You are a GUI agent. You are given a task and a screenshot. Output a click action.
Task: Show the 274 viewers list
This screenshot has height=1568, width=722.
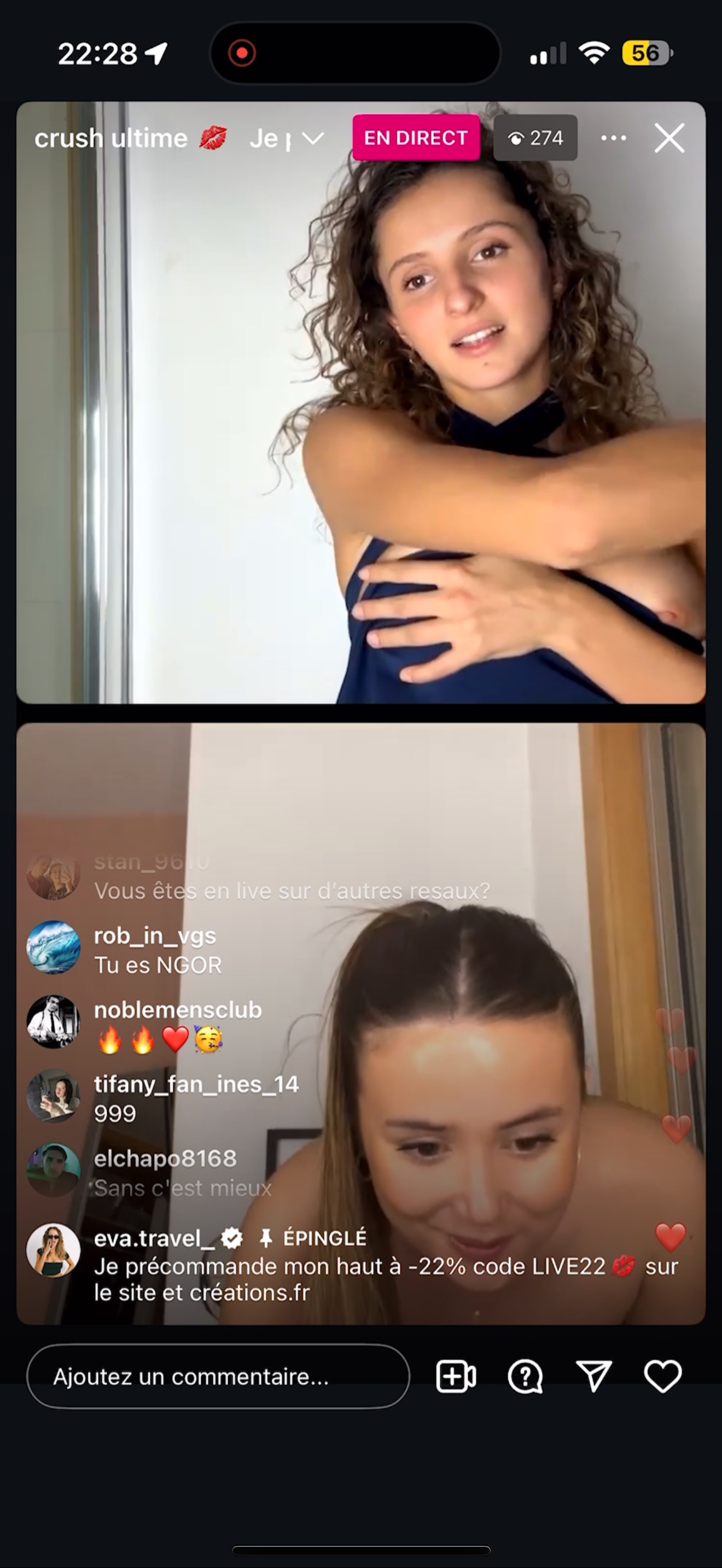coord(535,138)
